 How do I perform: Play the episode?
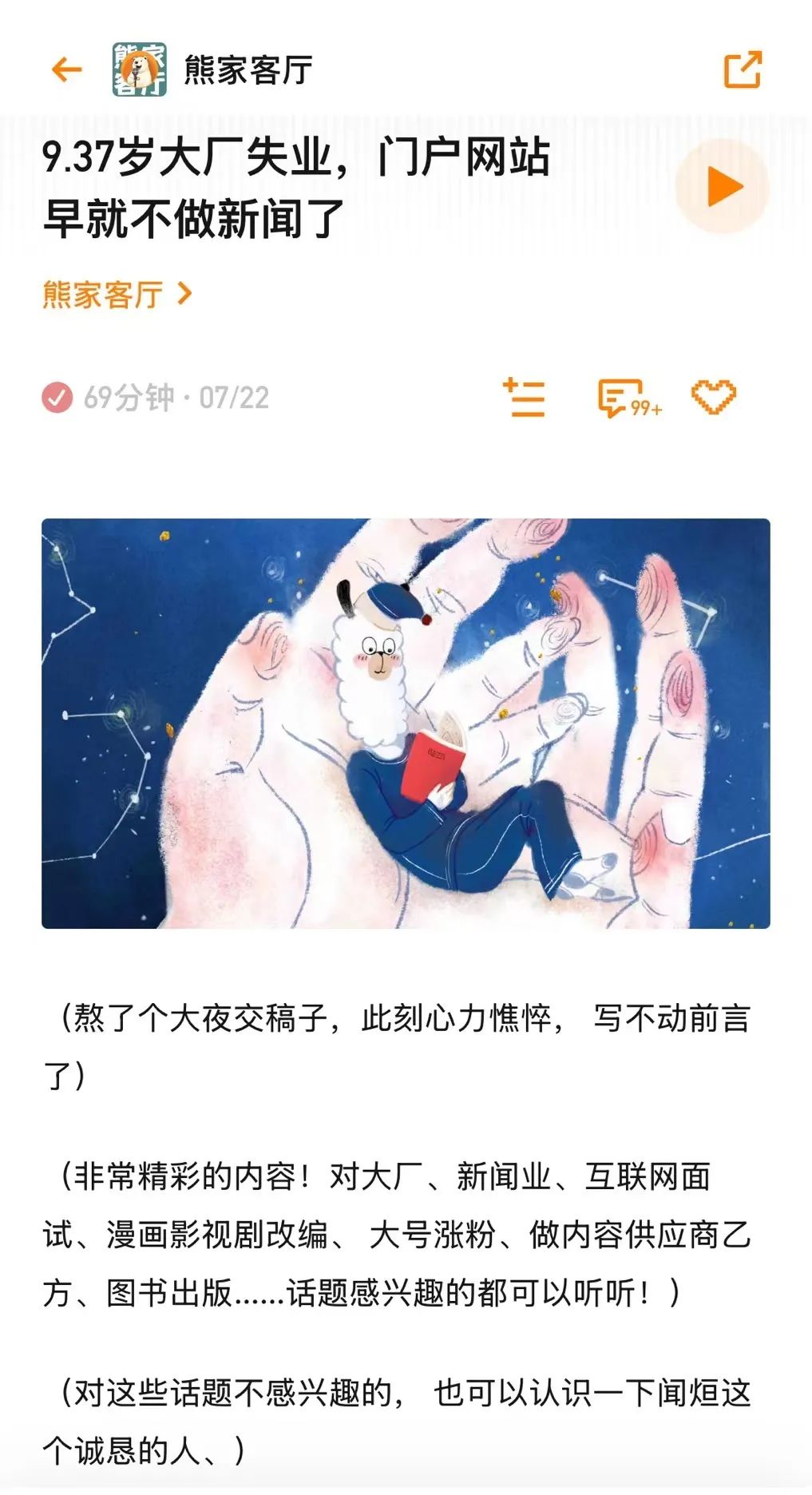pos(723,188)
